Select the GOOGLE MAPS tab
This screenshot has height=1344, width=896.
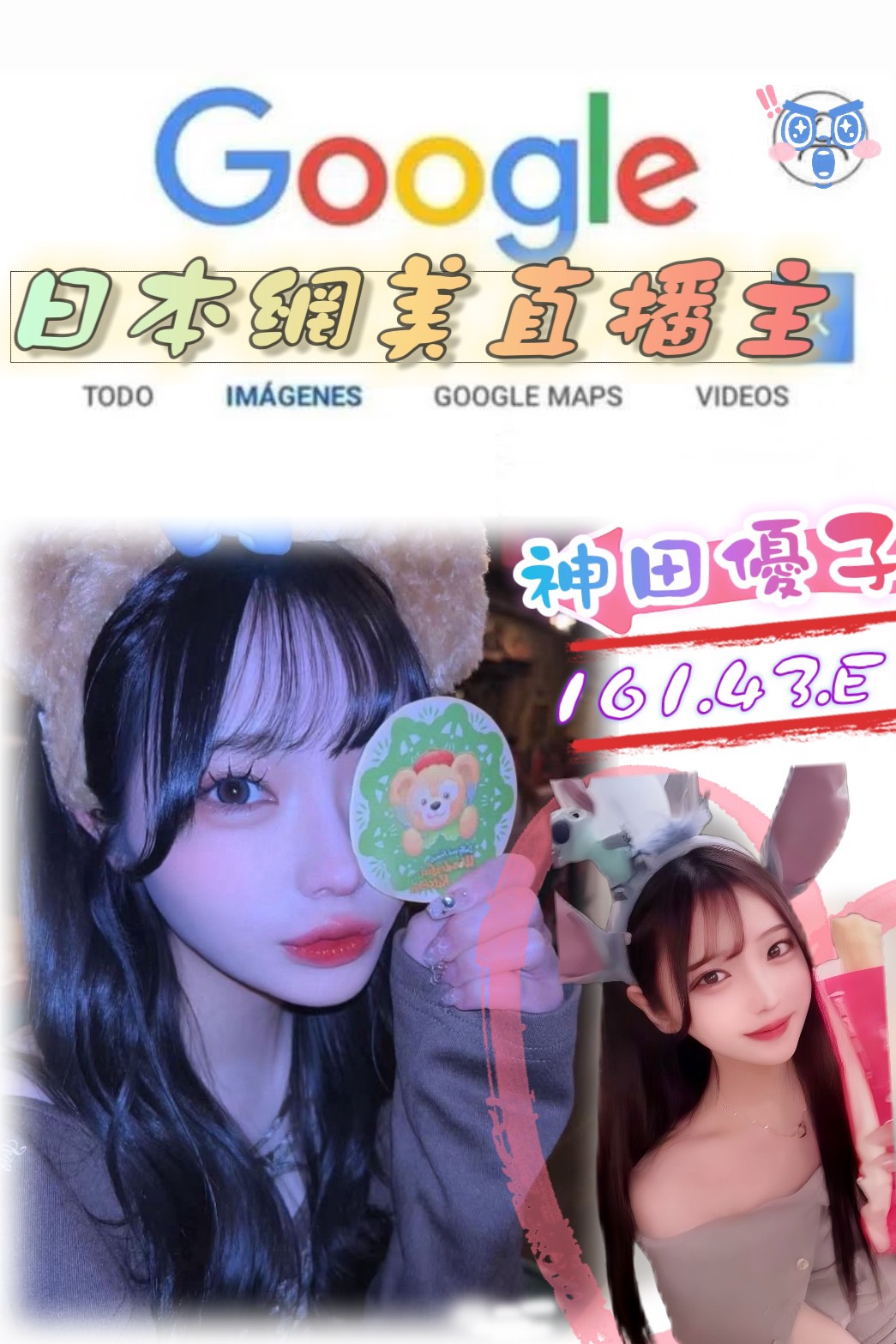pyautogui.click(x=528, y=396)
